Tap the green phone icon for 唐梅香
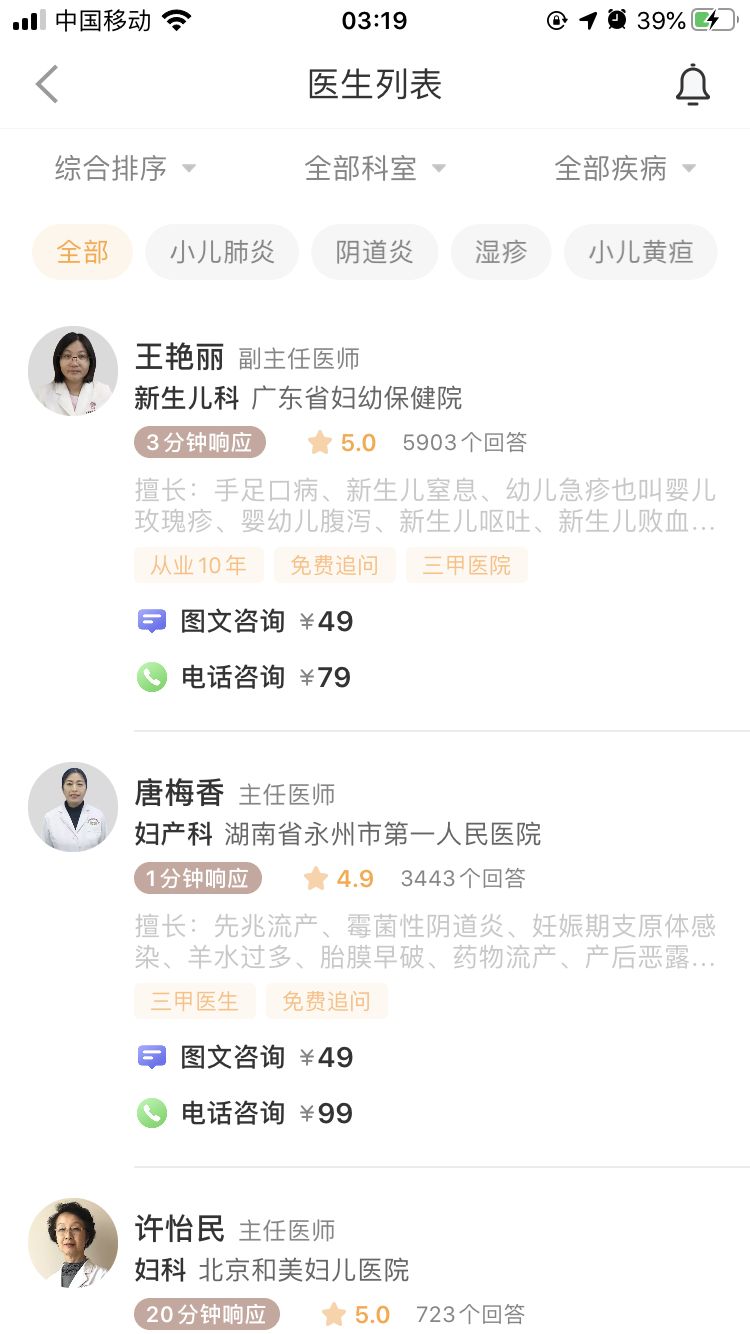The height and width of the screenshot is (1334, 750). tap(152, 1113)
